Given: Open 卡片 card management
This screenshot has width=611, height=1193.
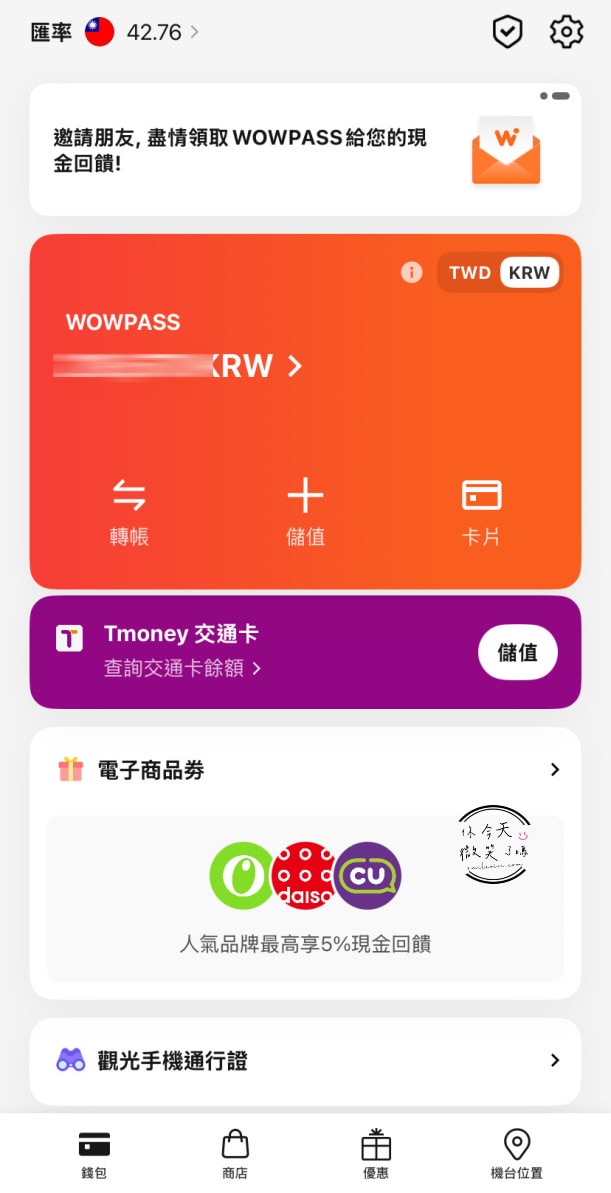Looking at the screenshot, I should point(481,512).
